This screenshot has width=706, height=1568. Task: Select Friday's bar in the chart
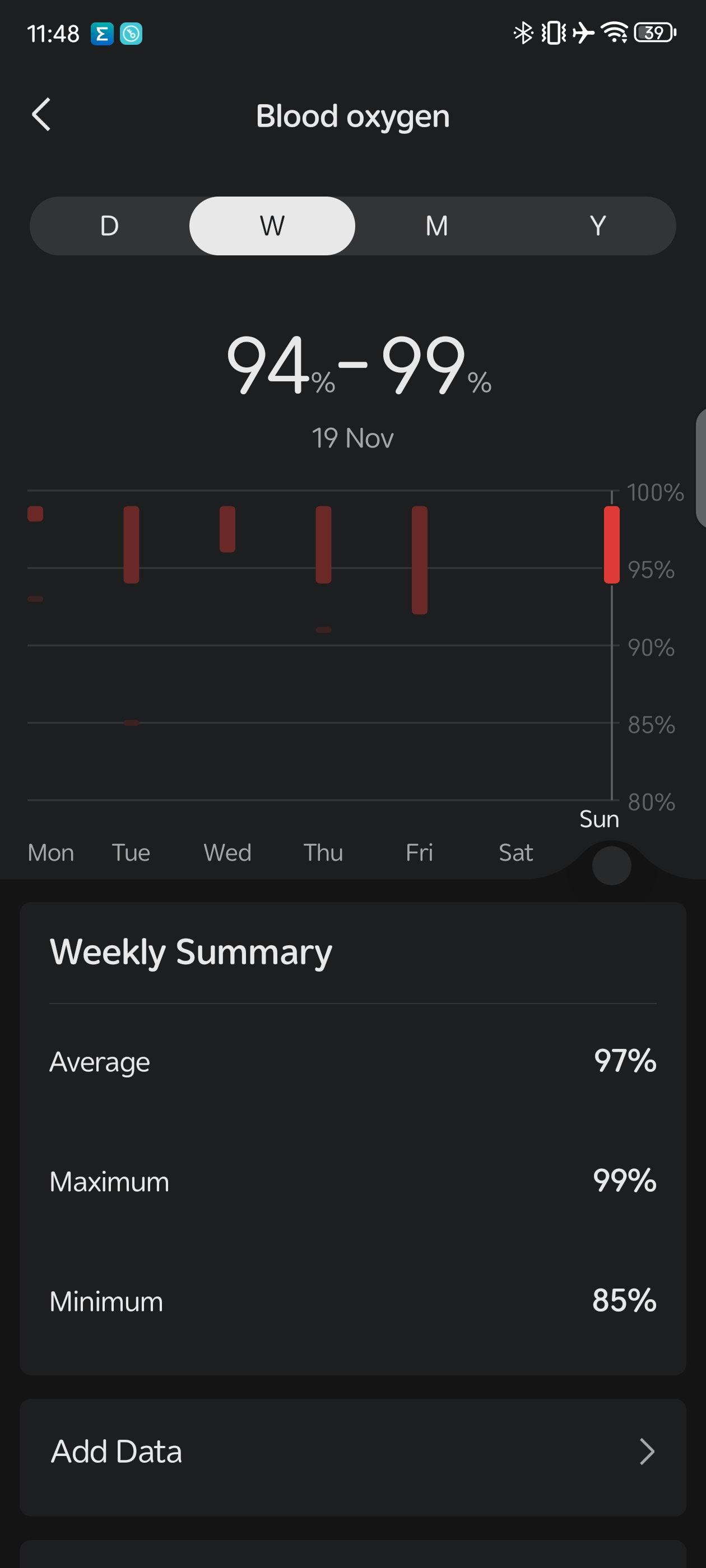[420, 560]
